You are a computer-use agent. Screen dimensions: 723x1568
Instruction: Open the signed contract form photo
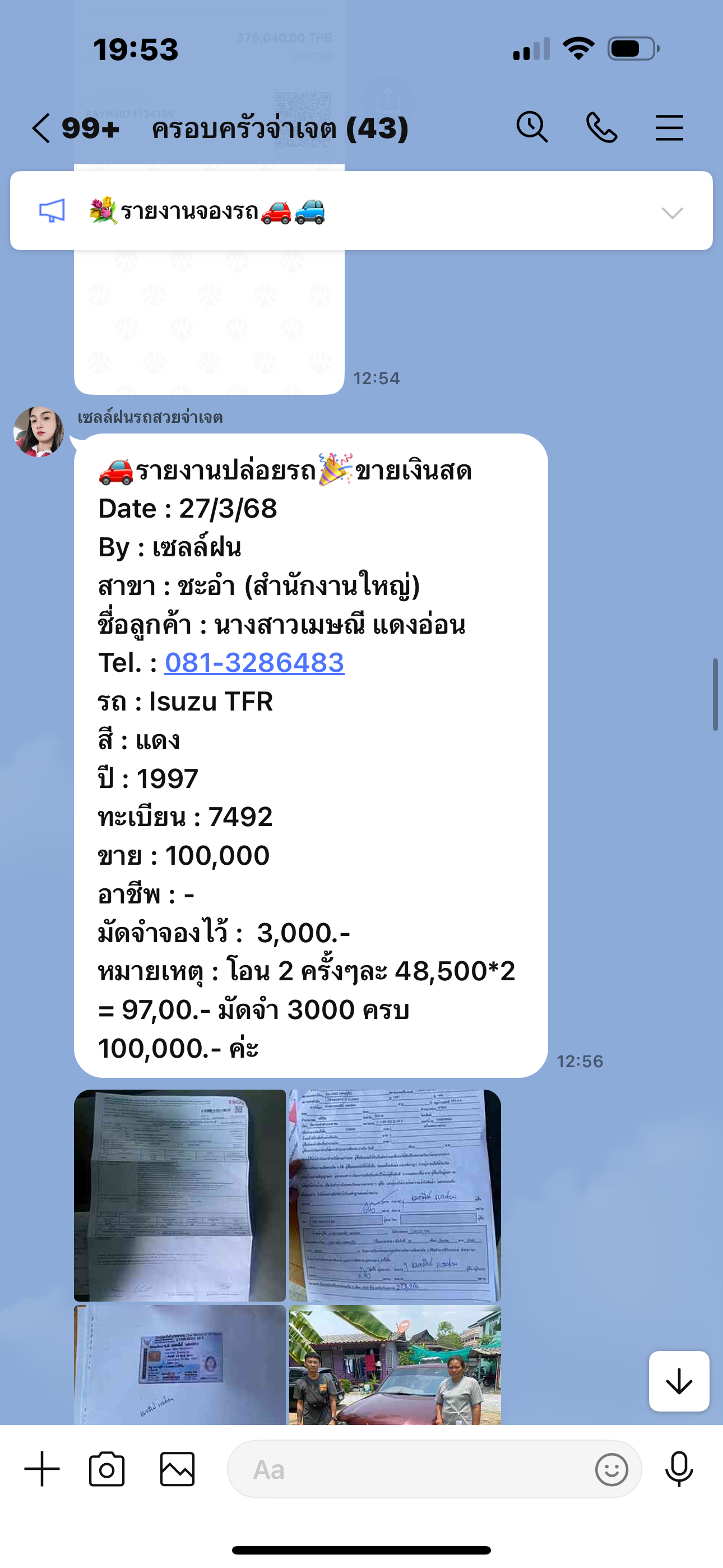click(x=395, y=1195)
